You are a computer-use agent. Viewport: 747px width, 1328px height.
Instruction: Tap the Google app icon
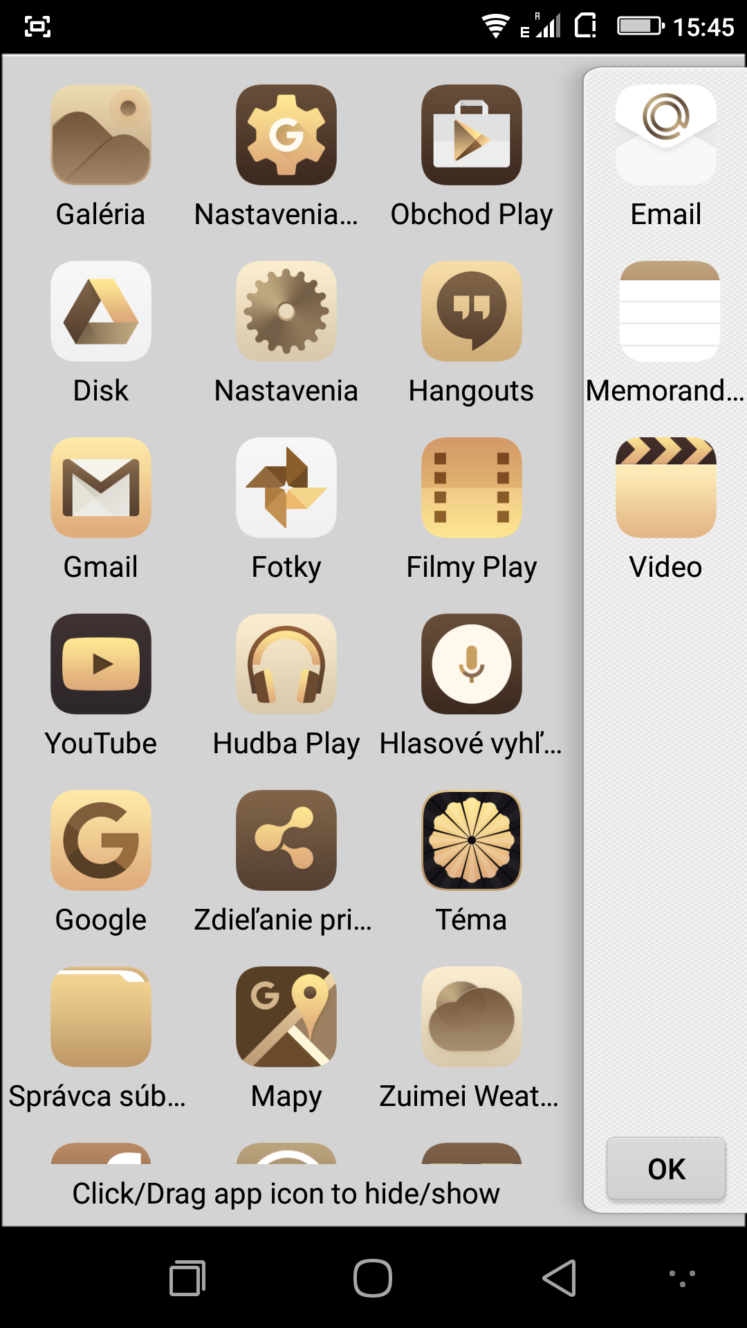coord(101,840)
